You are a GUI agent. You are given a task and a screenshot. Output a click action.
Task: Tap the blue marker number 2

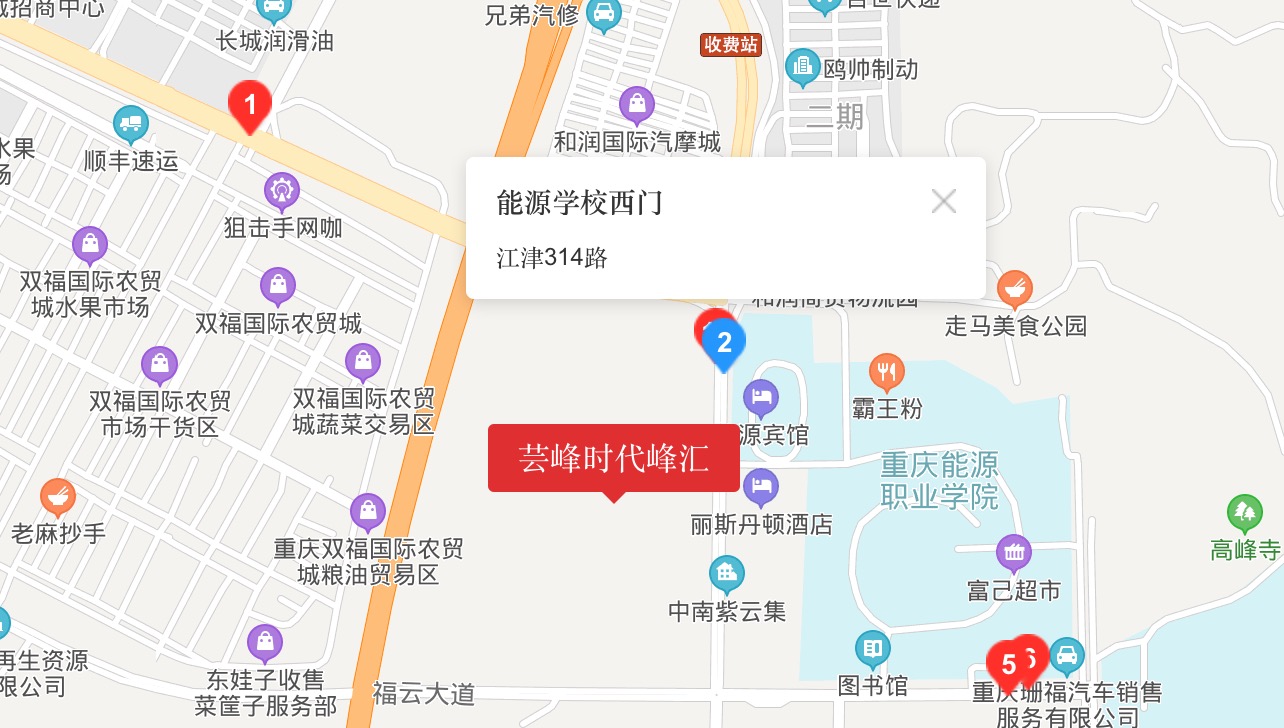click(x=724, y=344)
